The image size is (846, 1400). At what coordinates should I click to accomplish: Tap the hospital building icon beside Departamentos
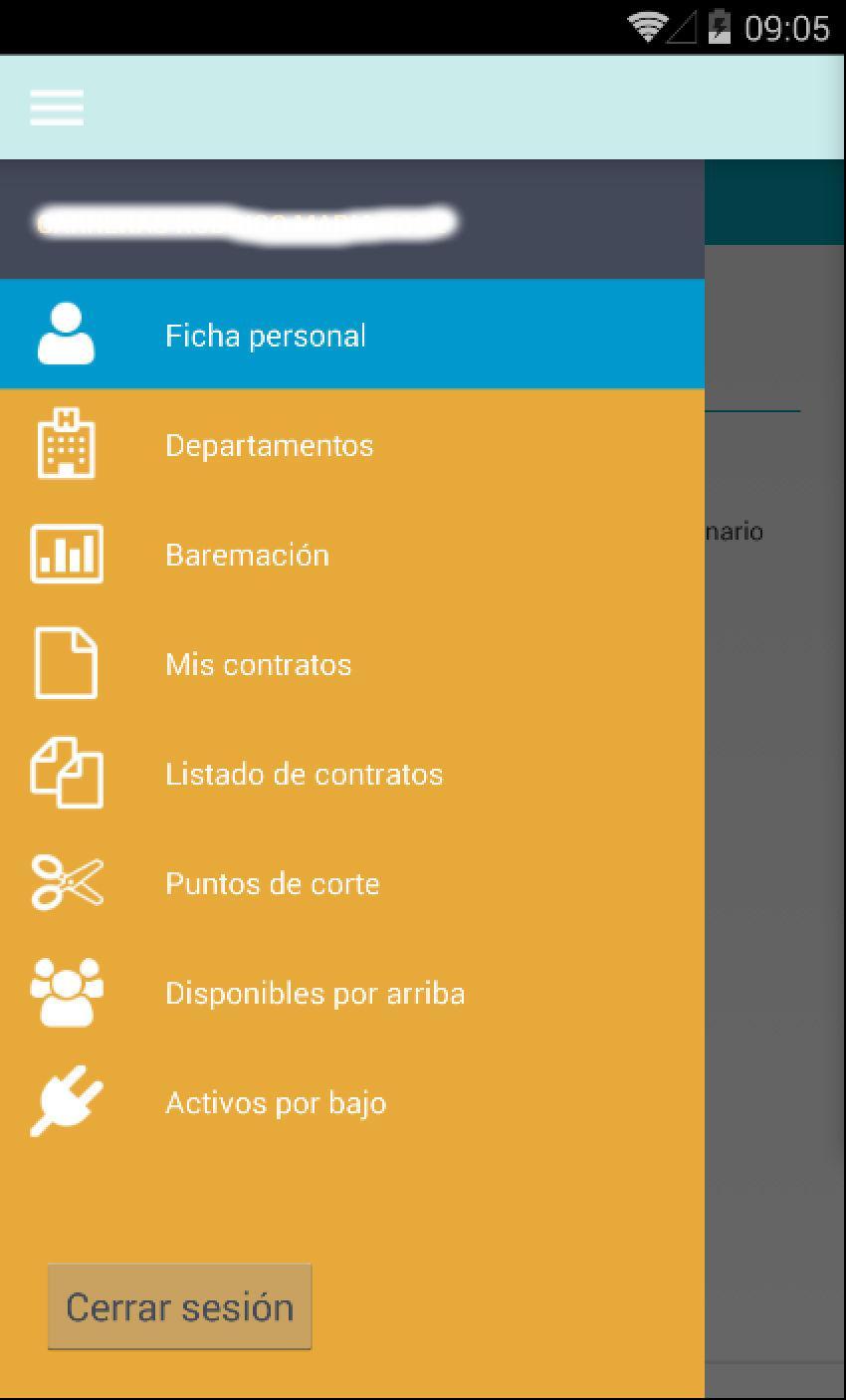pyautogui.click(x=66, y=444)
